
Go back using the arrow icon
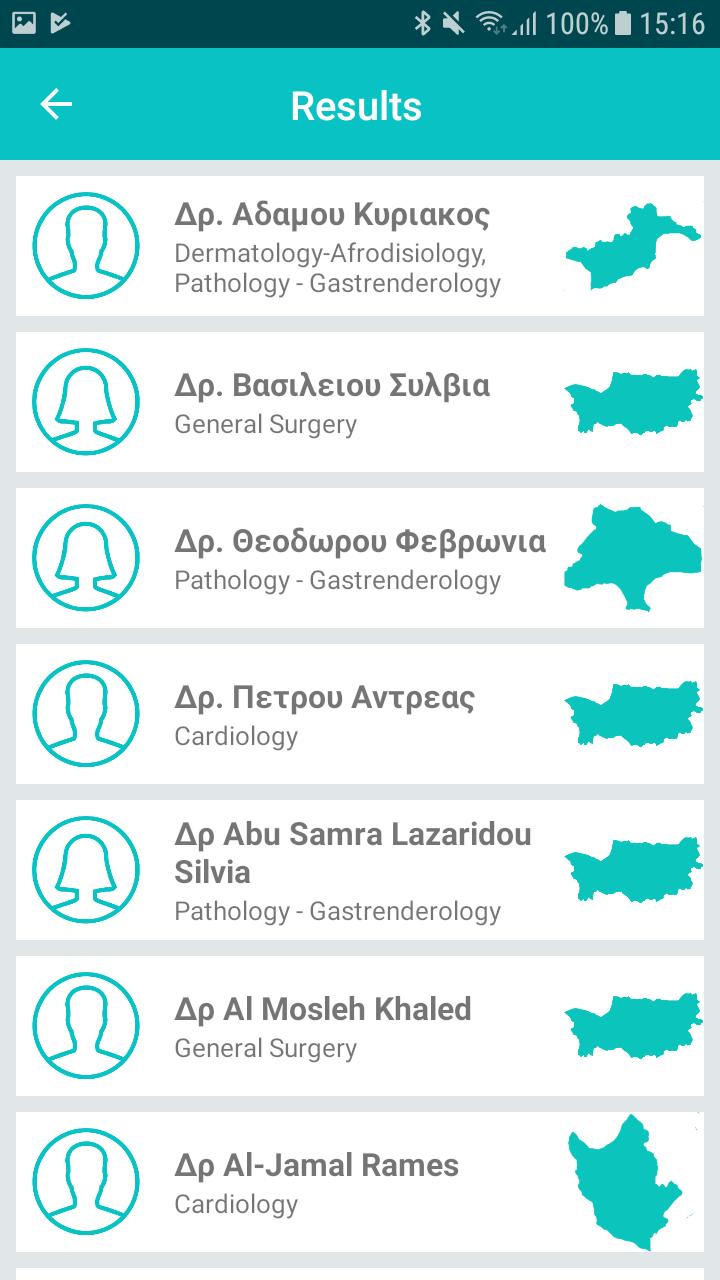(56, 104)
